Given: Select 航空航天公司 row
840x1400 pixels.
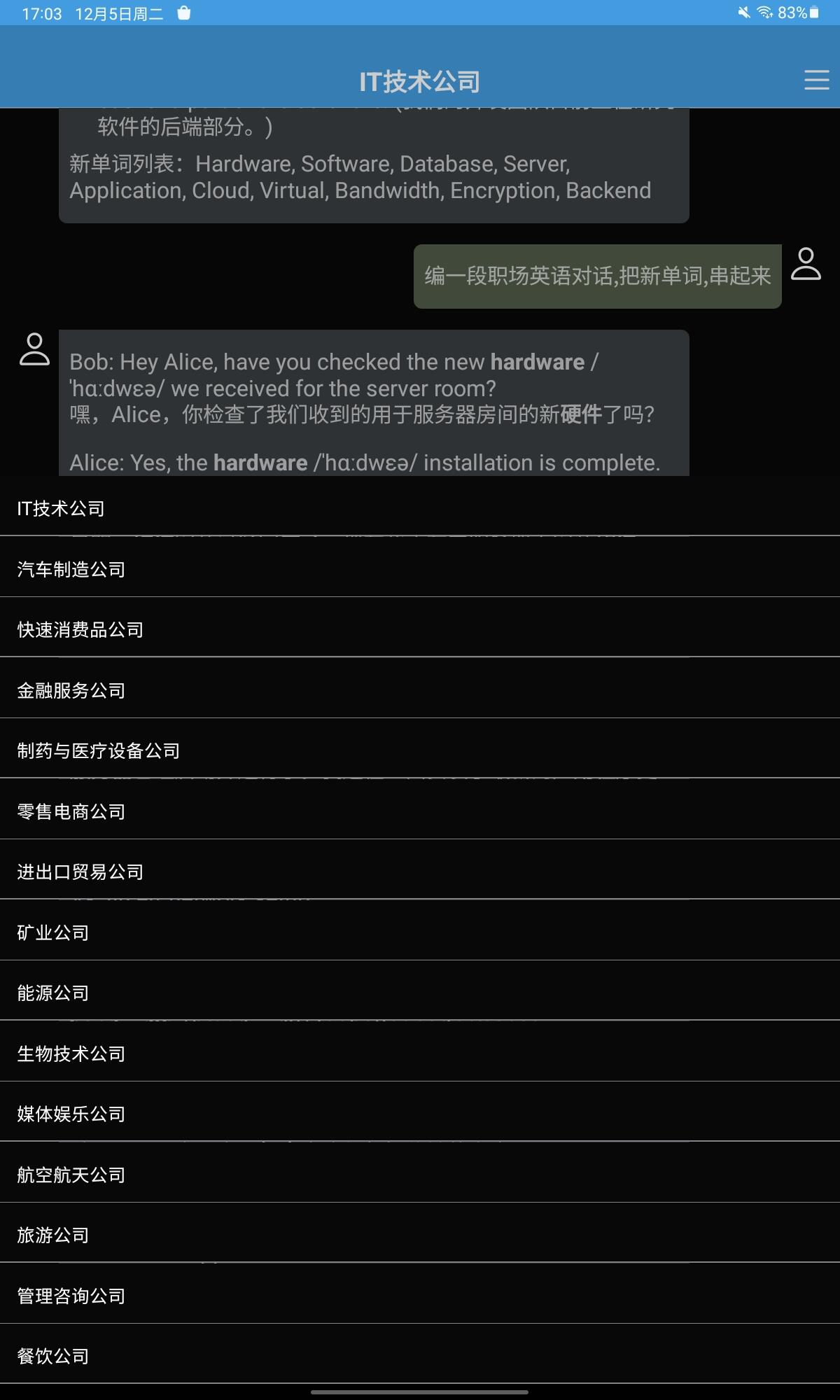Looking at the screenshot, I should 71,1175.
